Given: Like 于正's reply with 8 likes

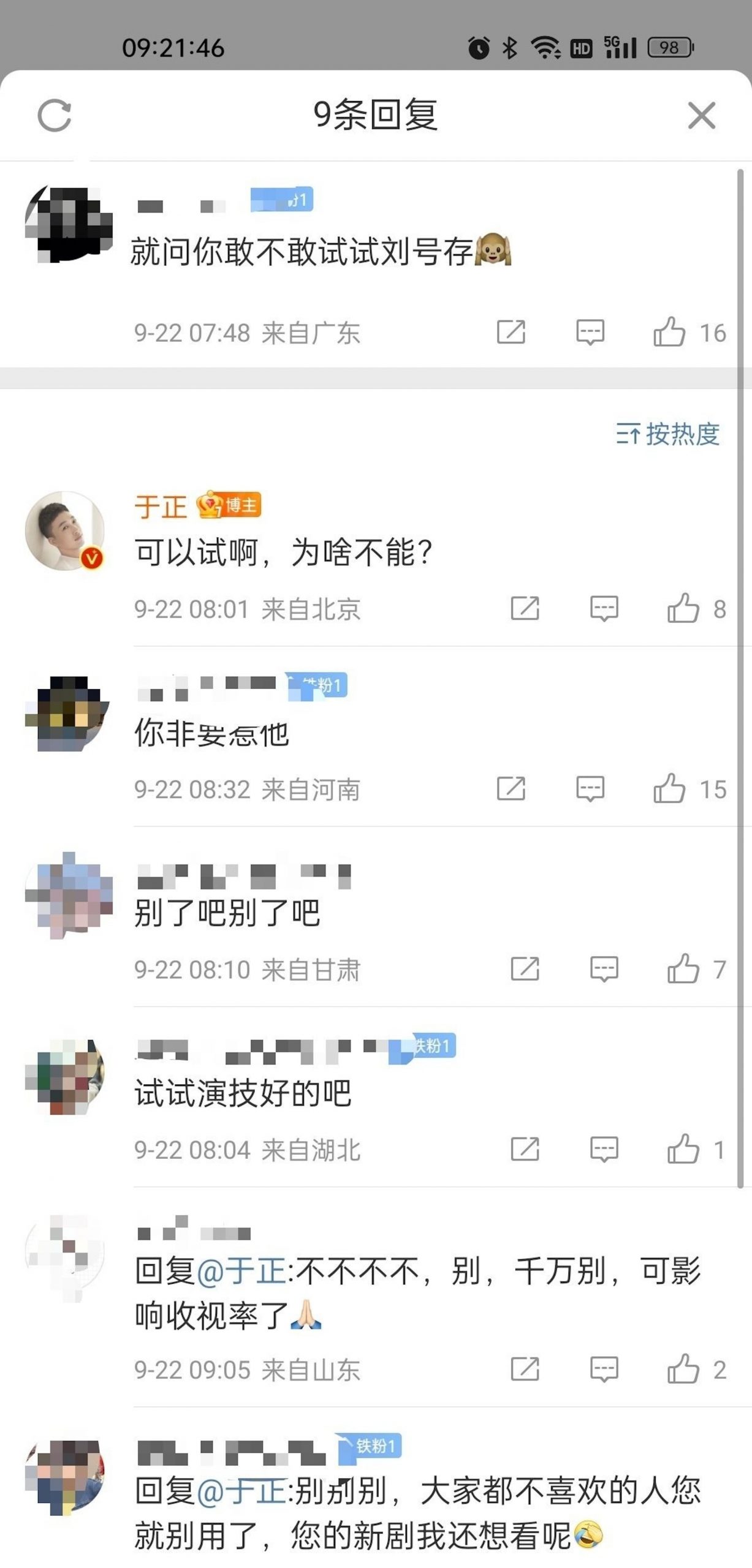Looking at the screenshot, I should pos(688,608).
